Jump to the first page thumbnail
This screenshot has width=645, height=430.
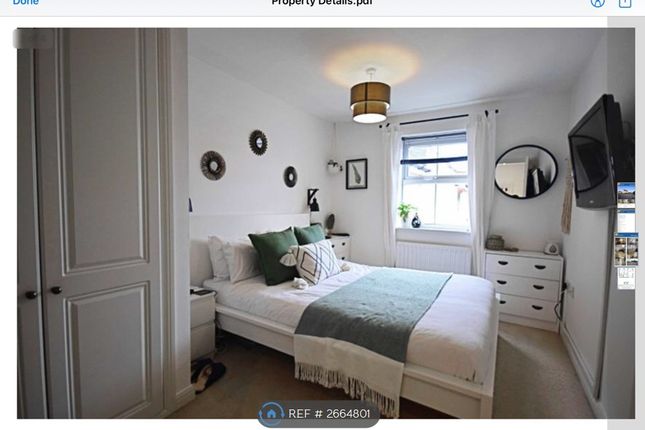[626, 193]
